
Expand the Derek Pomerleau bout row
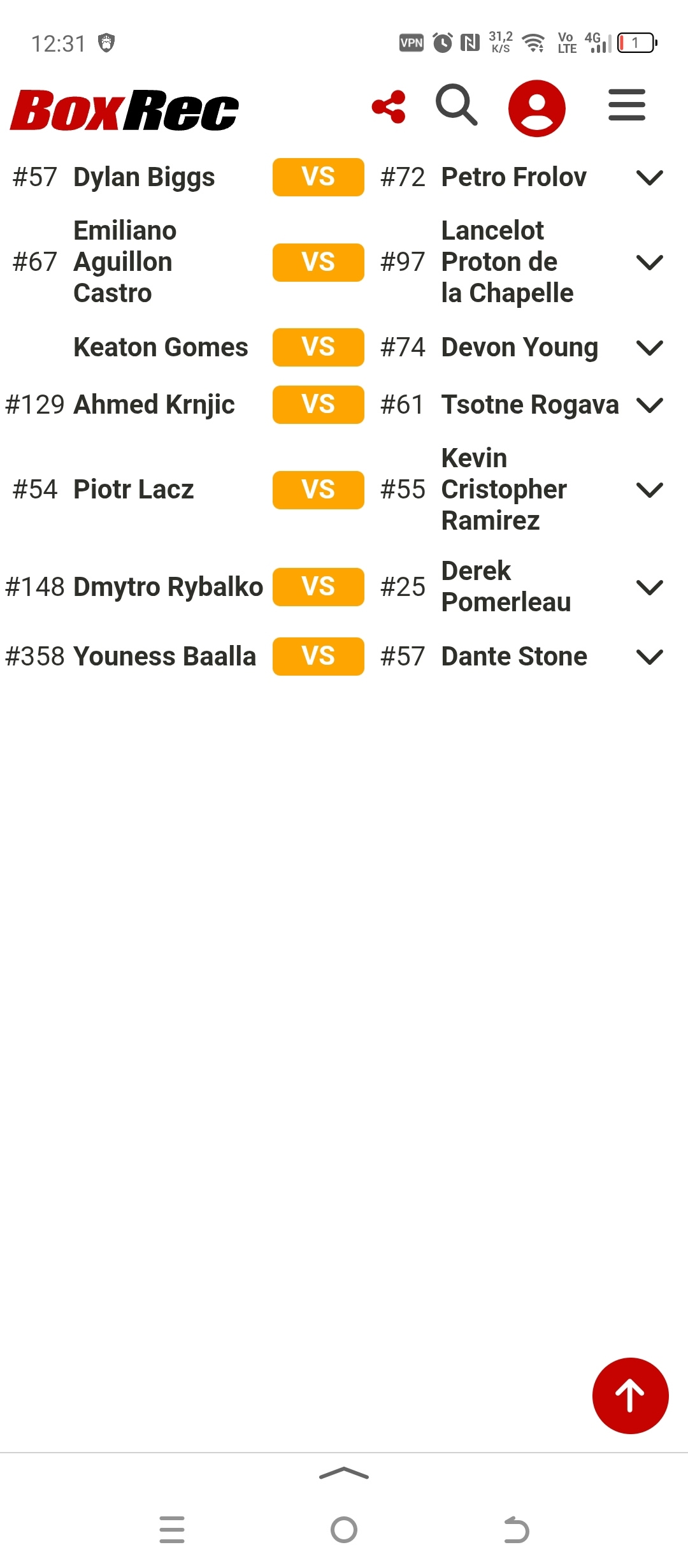coord(650,588)
